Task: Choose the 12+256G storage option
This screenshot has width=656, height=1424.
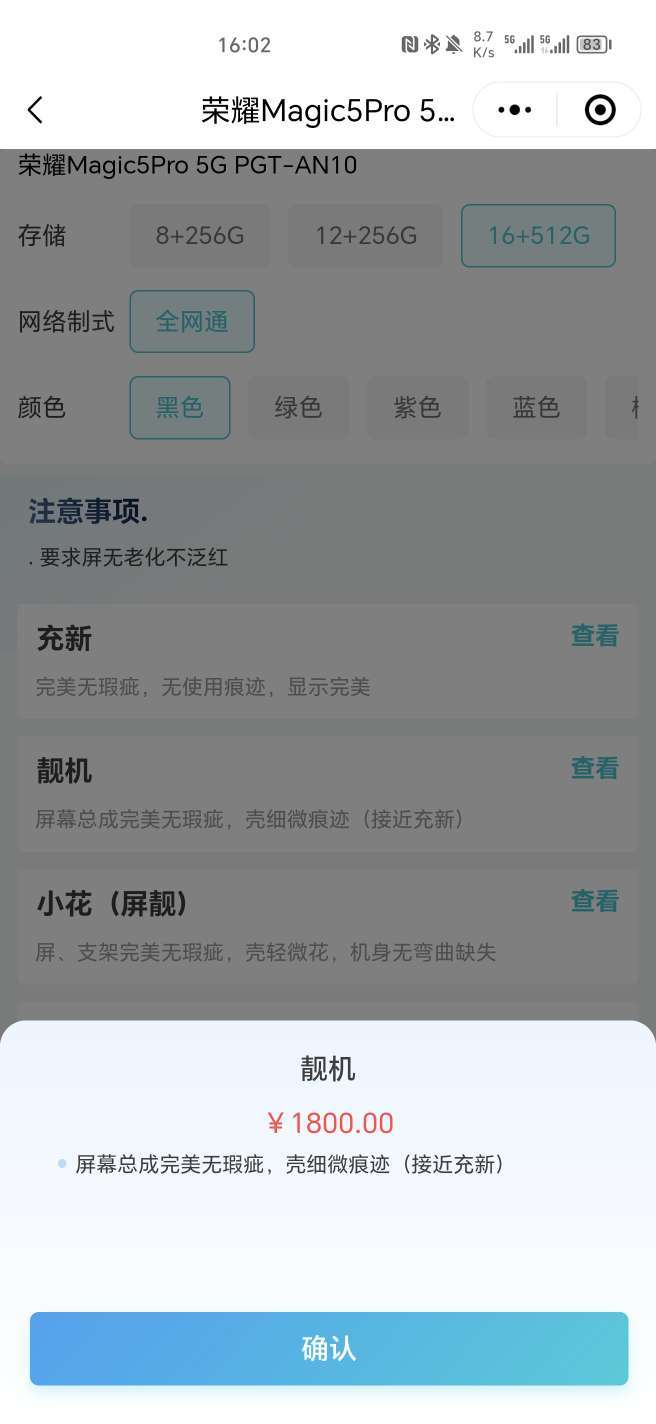Action: point(365,236)
